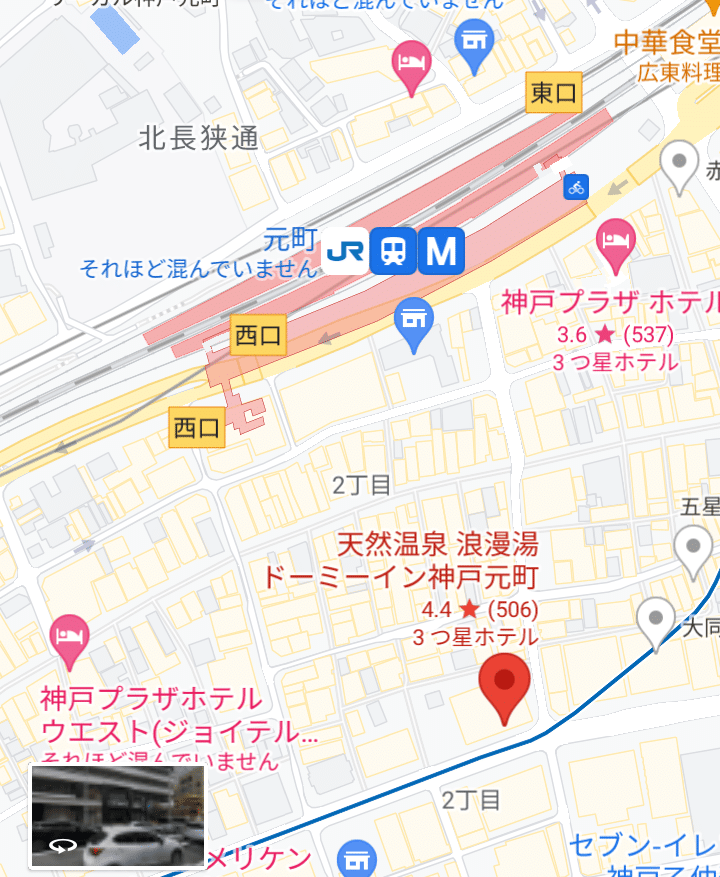Tap the blue M subway icon
Screen dimensions: 720x877
[x=443, y=250]
